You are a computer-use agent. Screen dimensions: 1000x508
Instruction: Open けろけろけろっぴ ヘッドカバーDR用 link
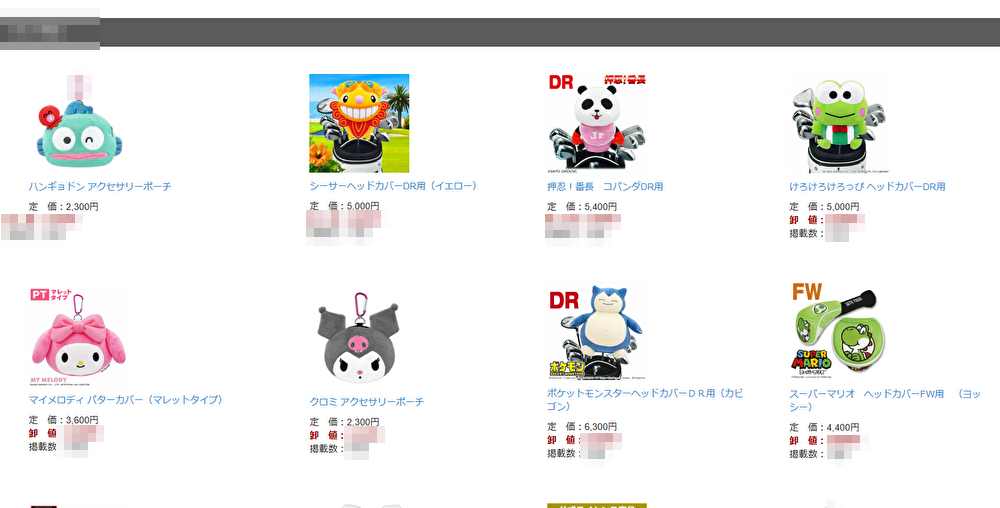pyautogui.click(x=867, y=187)
